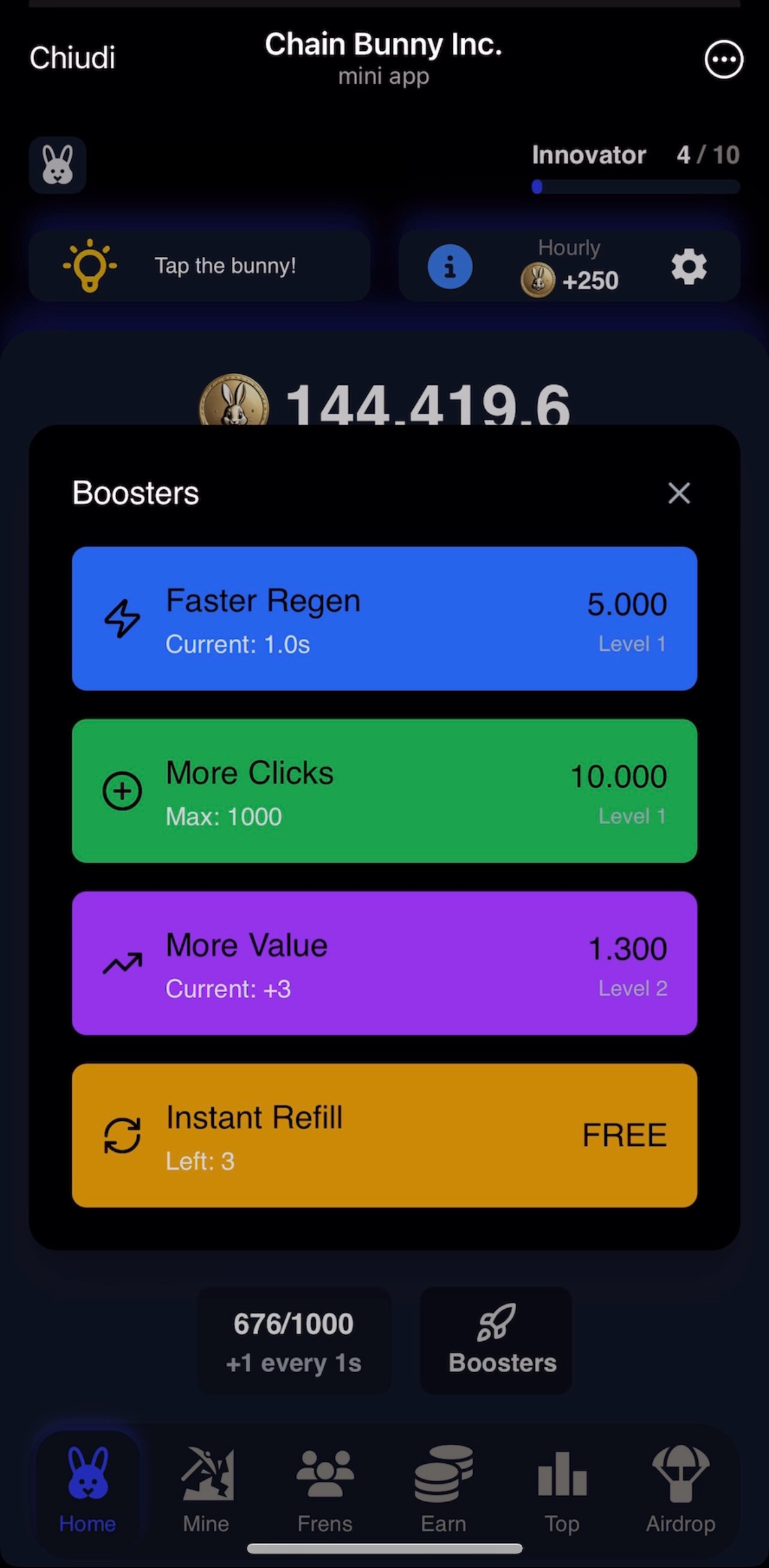Switch to the Airdrop tab

click(680, 1488)
